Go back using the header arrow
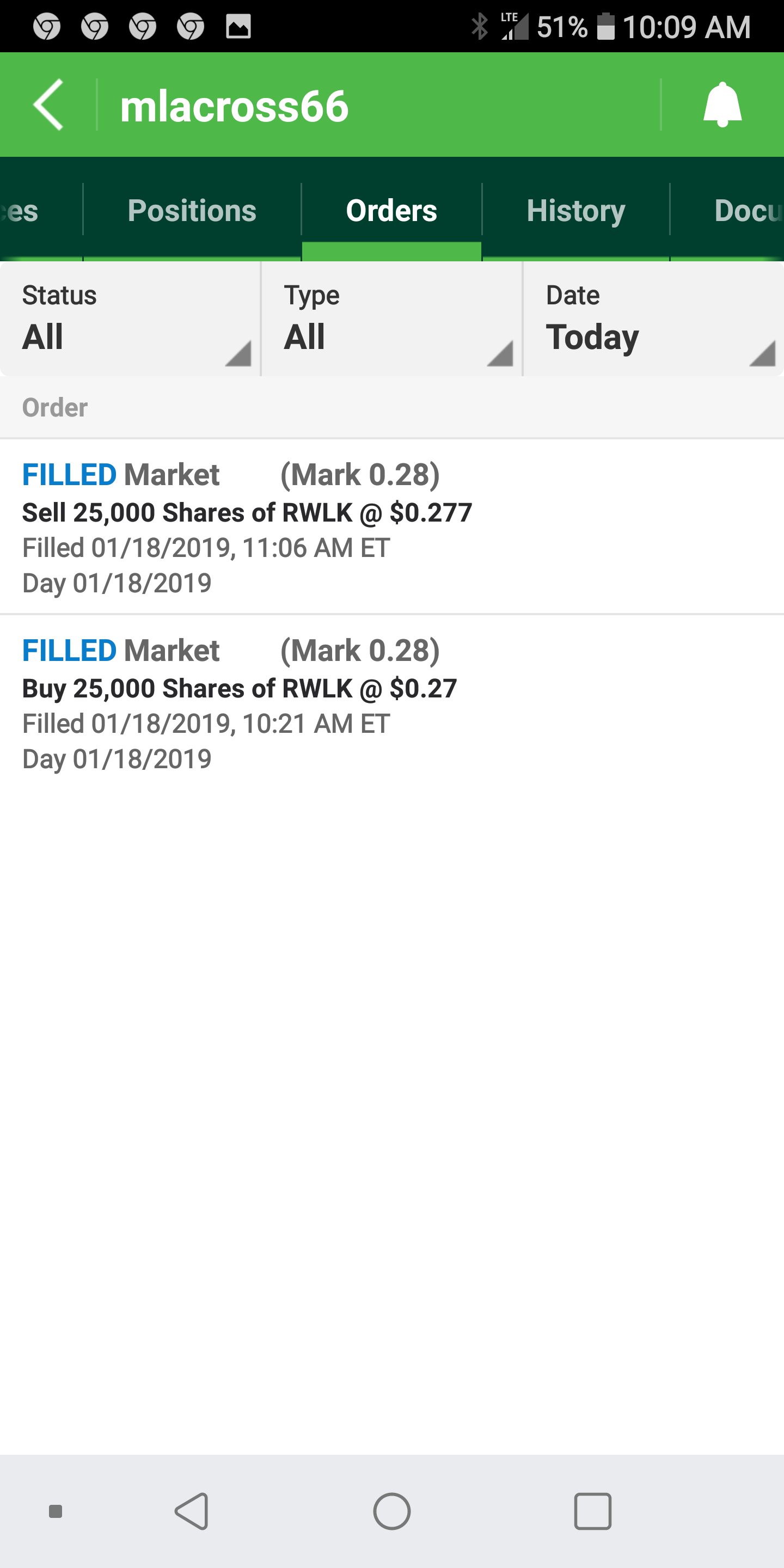The height and width of the screenshot is (1568, 784). point(48,105)
